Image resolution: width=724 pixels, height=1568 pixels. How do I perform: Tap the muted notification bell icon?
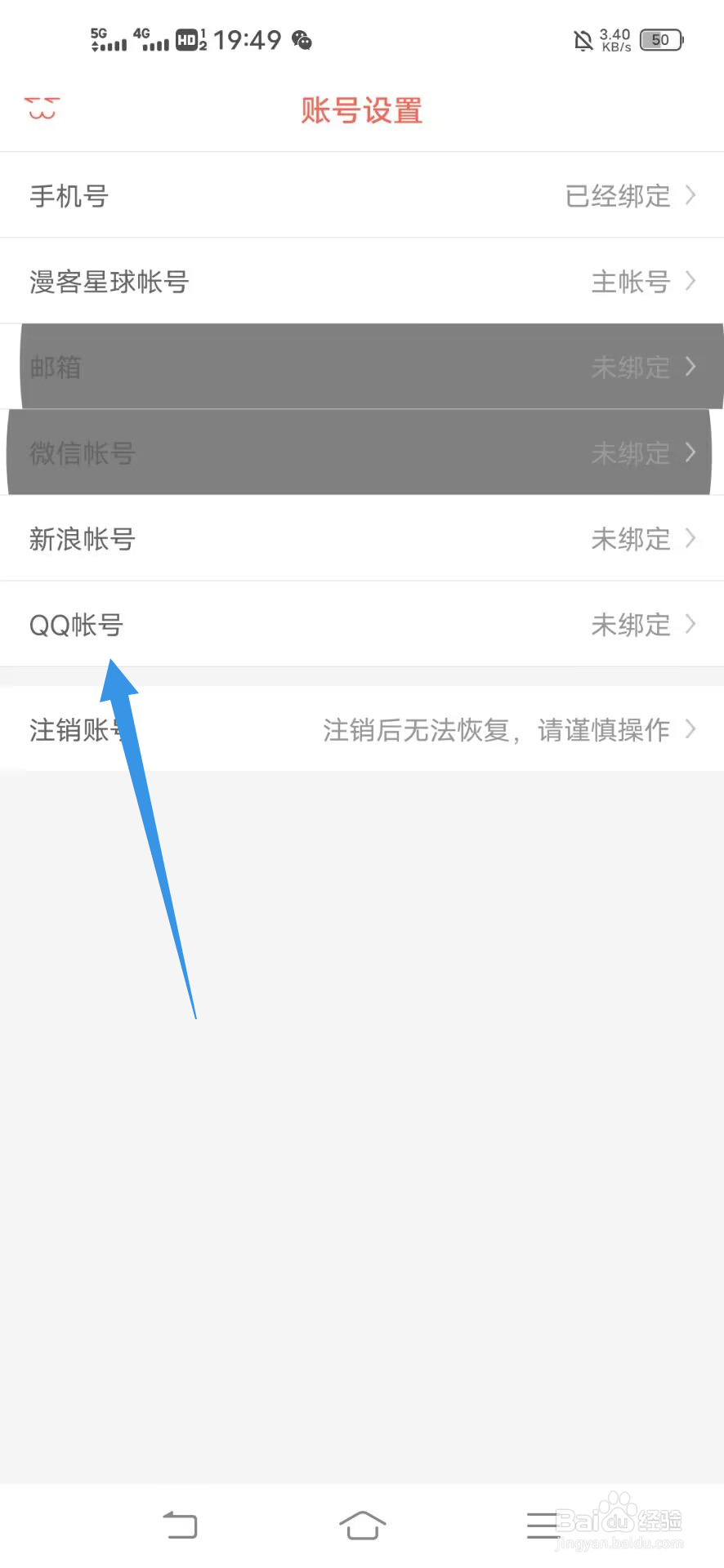tap(583, 39)
